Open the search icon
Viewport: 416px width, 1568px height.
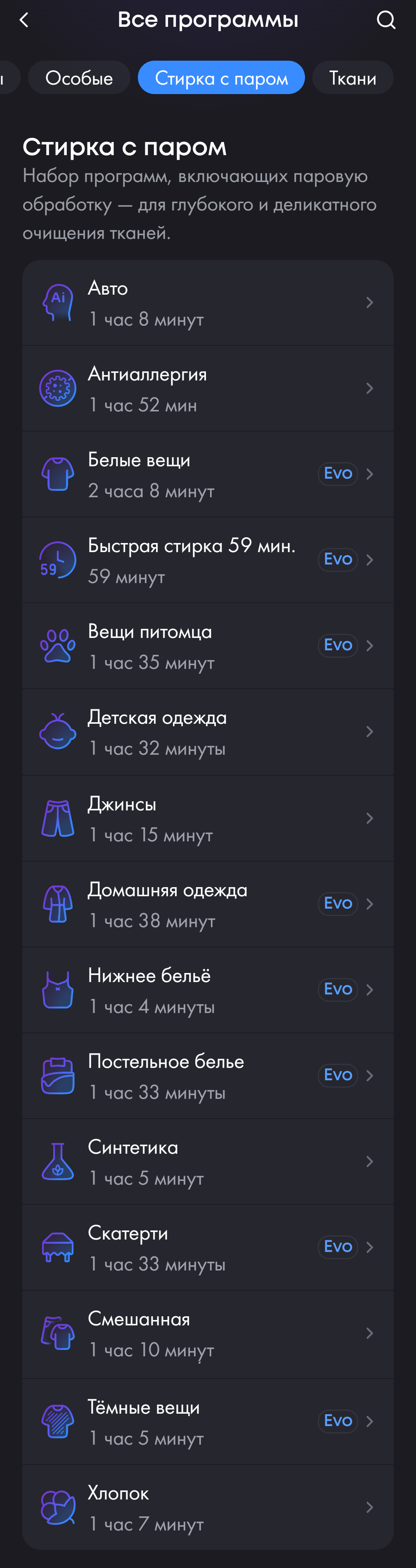click(x=385, y=20)
